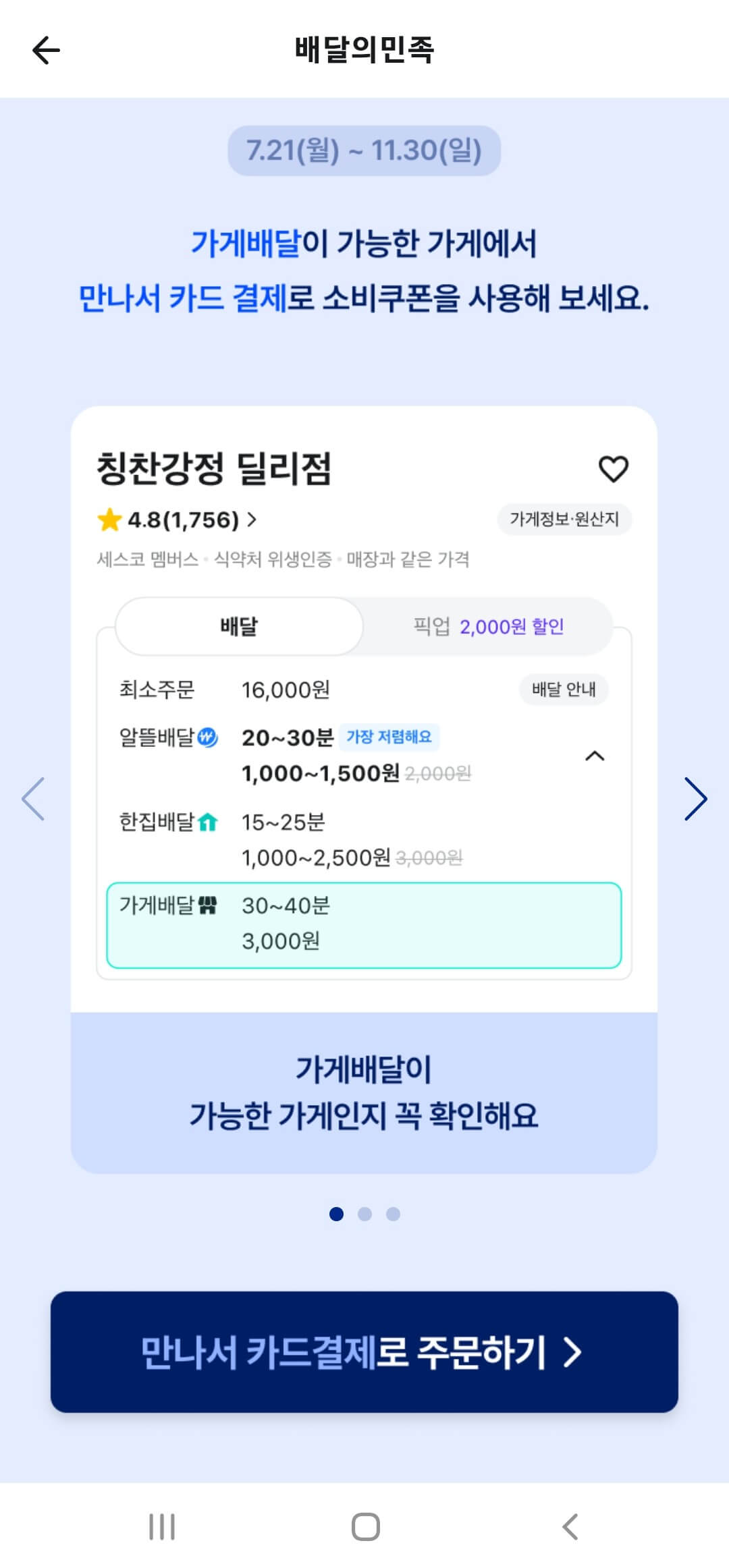Screen dimensions: 729x1568
Task: Stay on the 배달 tab
Action: click(x=240, y=627)
